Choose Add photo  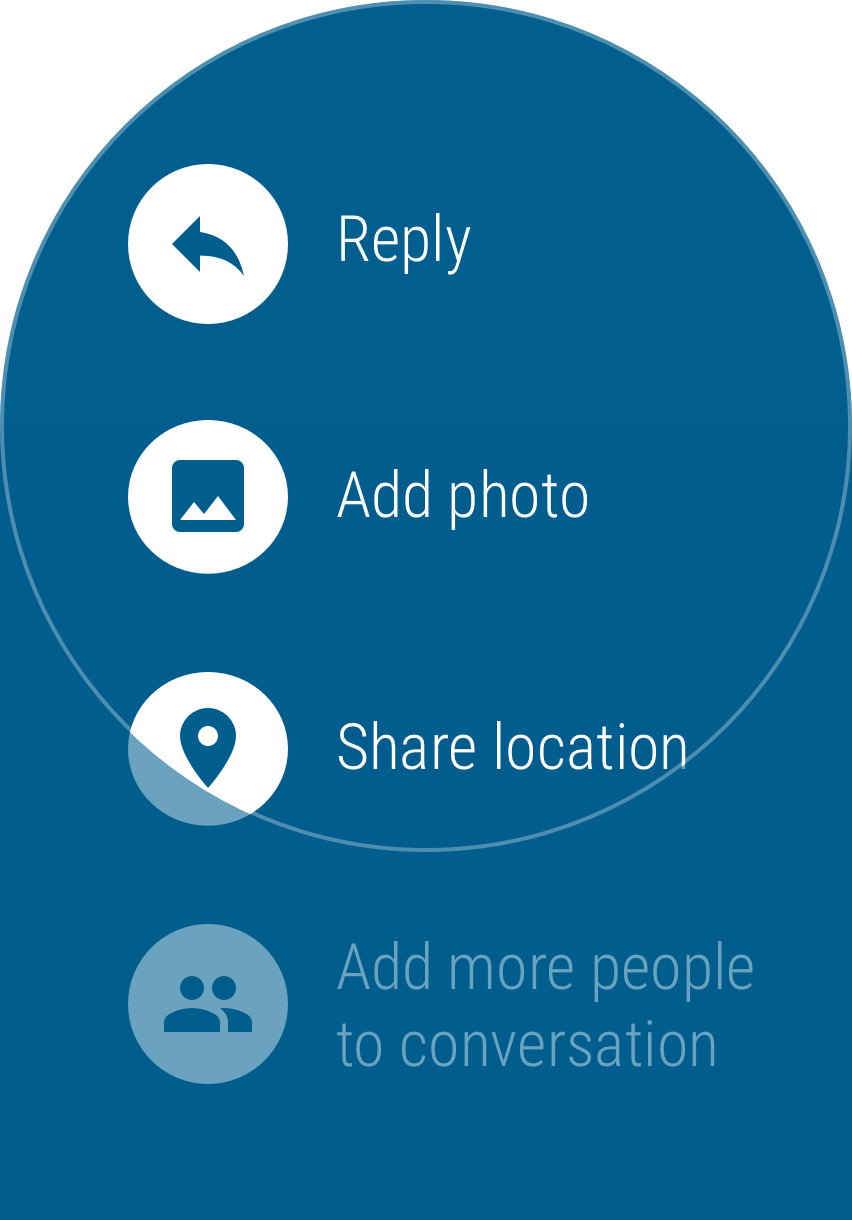click(208, 496)
